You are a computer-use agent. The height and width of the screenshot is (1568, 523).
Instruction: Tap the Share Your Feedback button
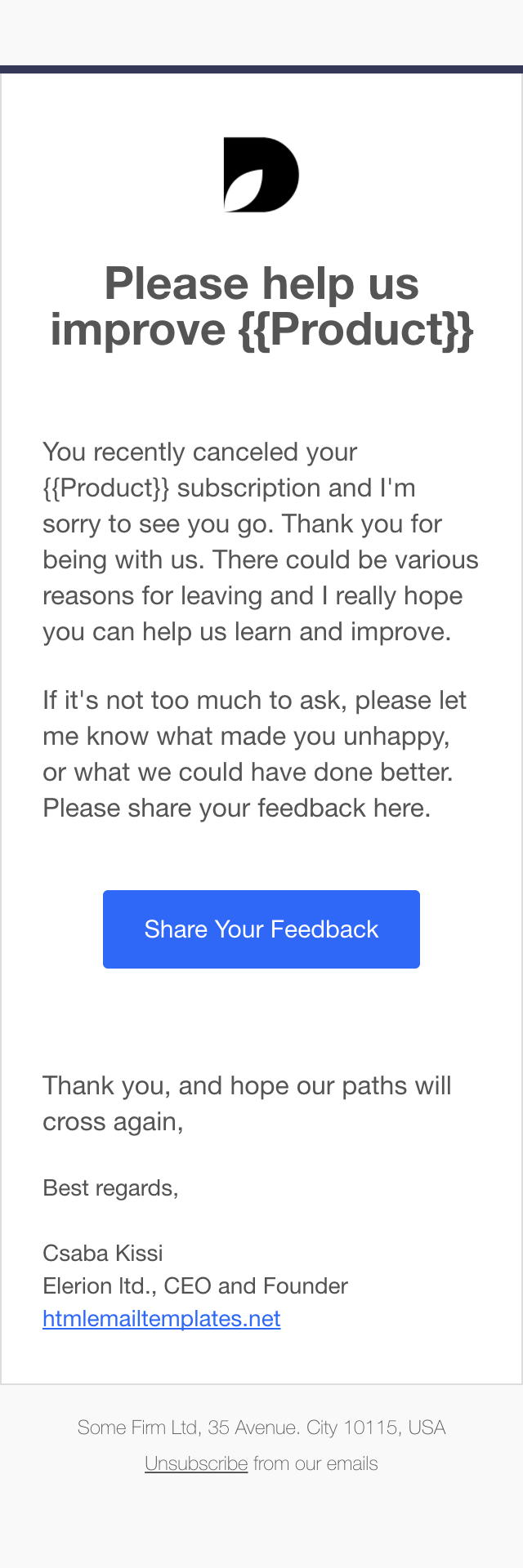[x=261, y=929]
